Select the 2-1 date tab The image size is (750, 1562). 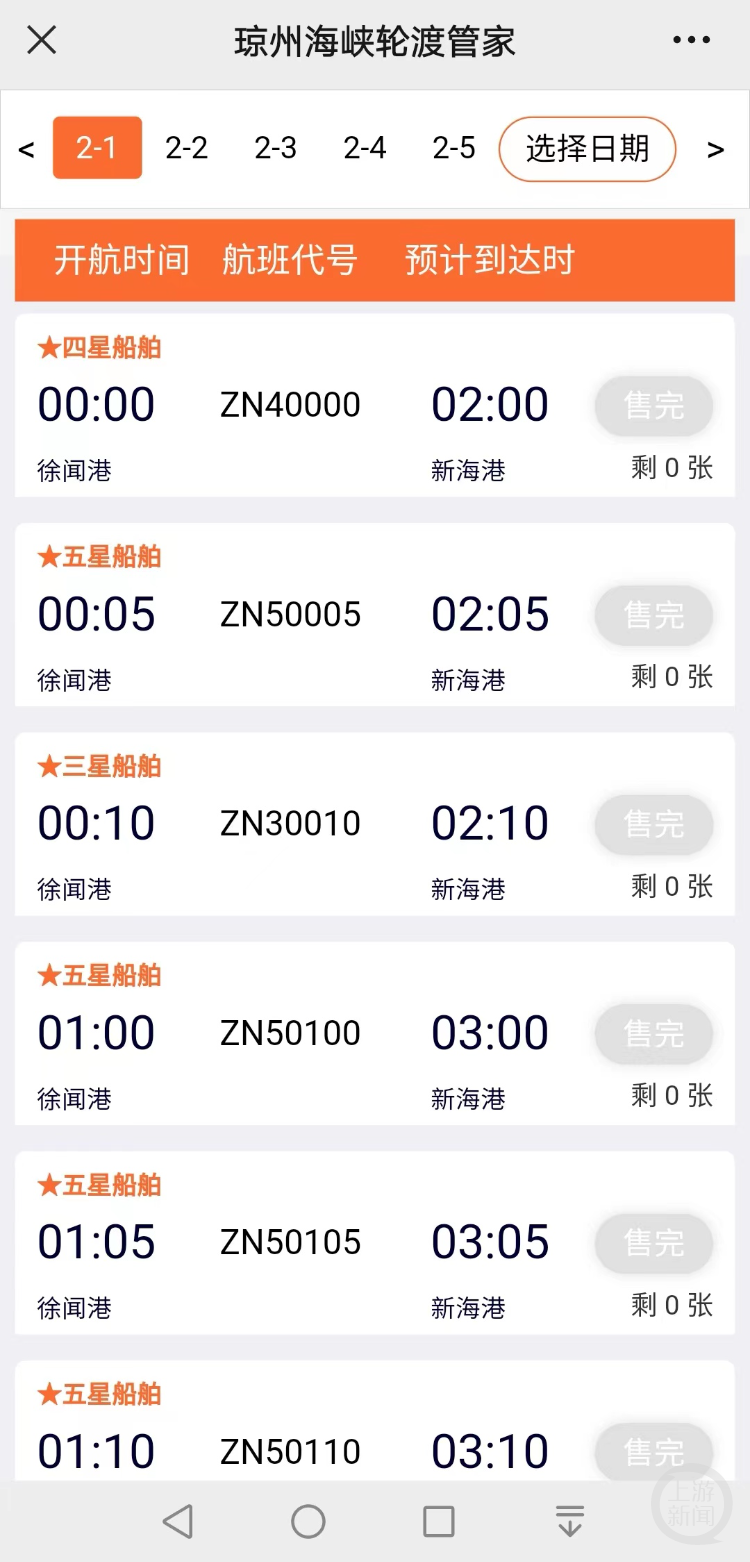(97, 148)
